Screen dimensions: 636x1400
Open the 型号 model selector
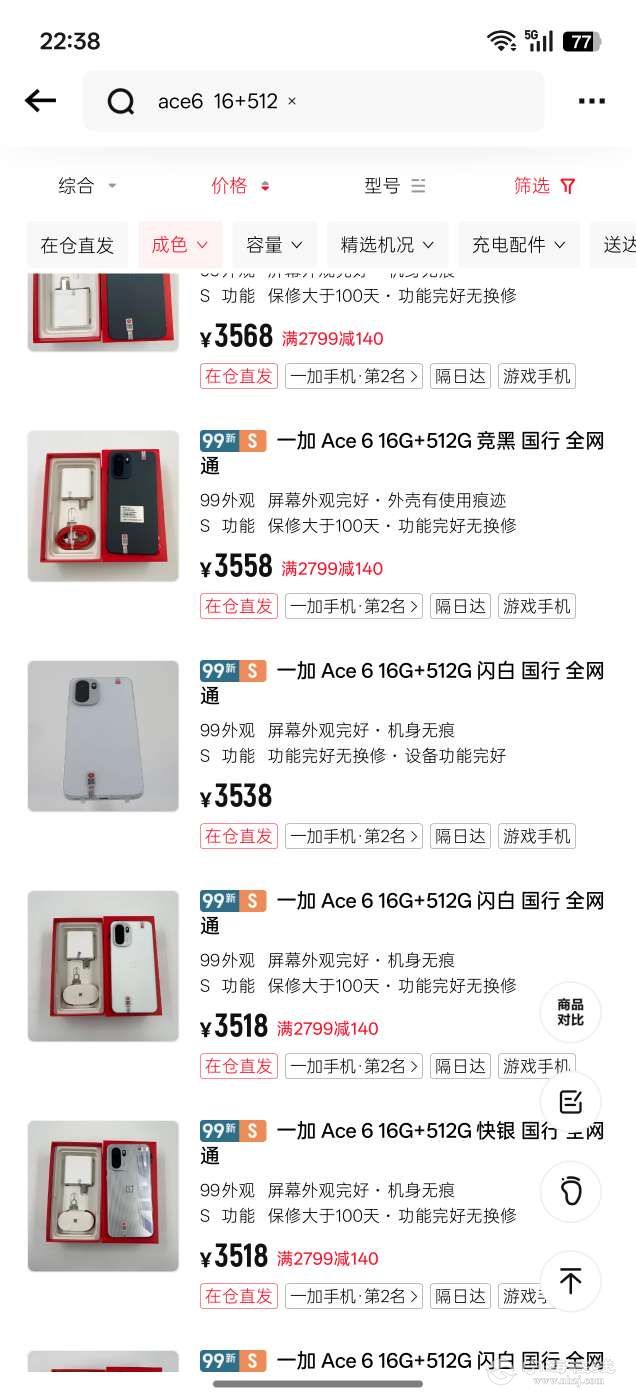(394, 186)
